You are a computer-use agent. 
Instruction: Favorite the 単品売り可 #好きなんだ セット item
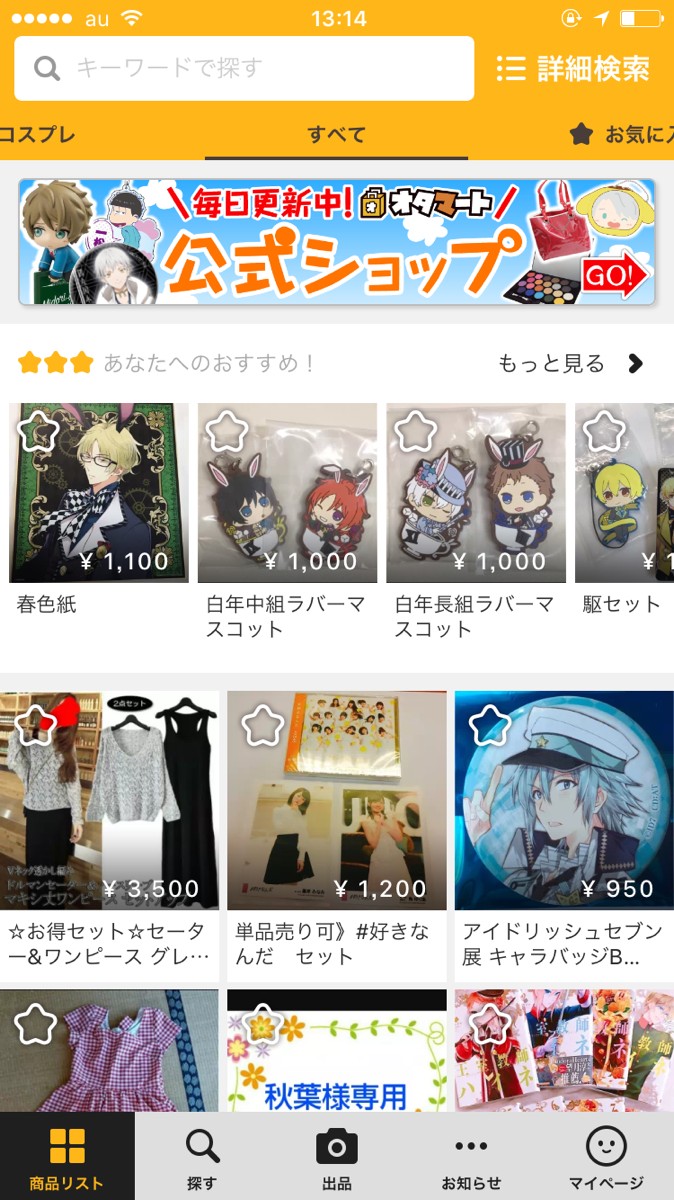click(x=262, y=727)
